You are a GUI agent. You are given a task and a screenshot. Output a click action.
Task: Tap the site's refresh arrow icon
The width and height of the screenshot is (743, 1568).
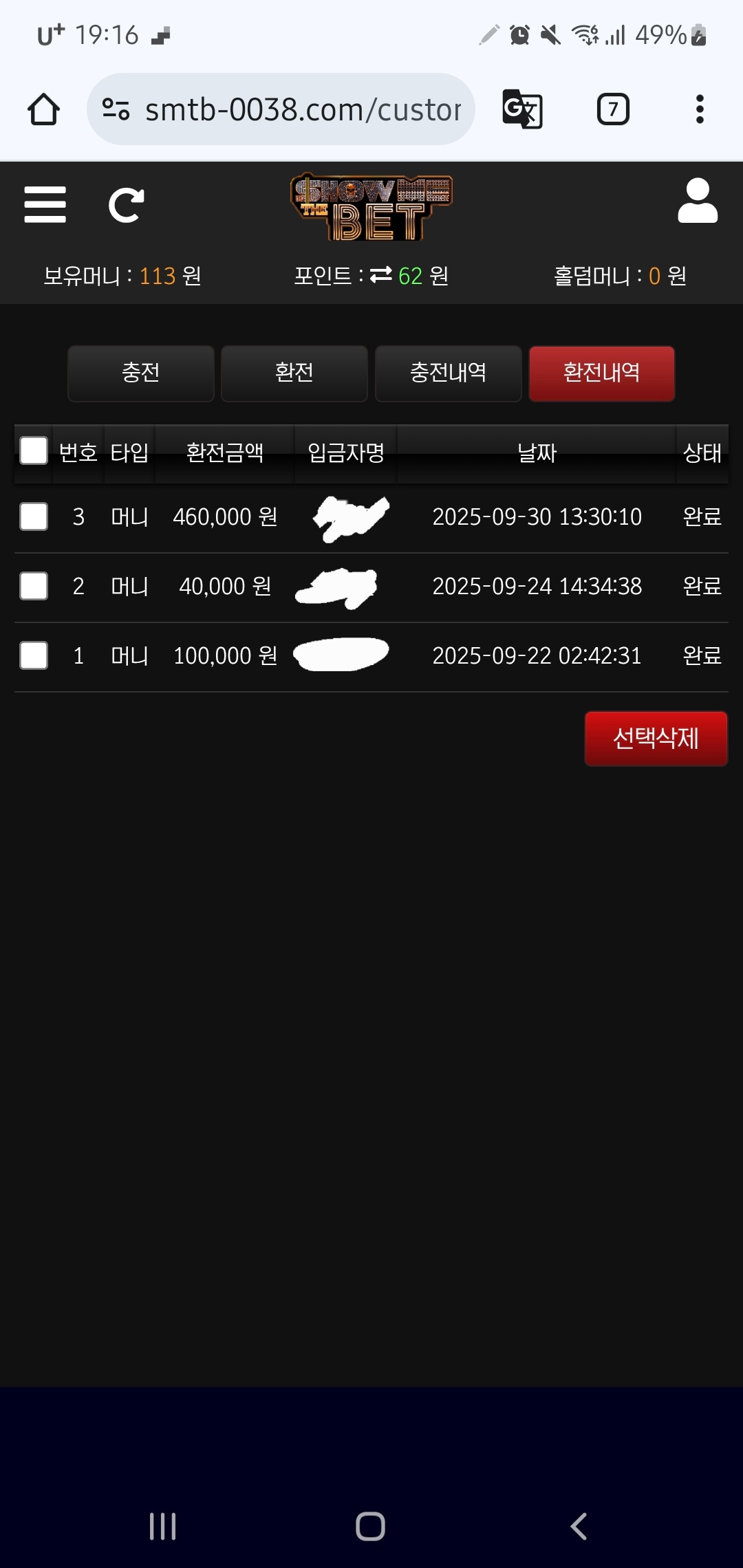click(126, 205)
